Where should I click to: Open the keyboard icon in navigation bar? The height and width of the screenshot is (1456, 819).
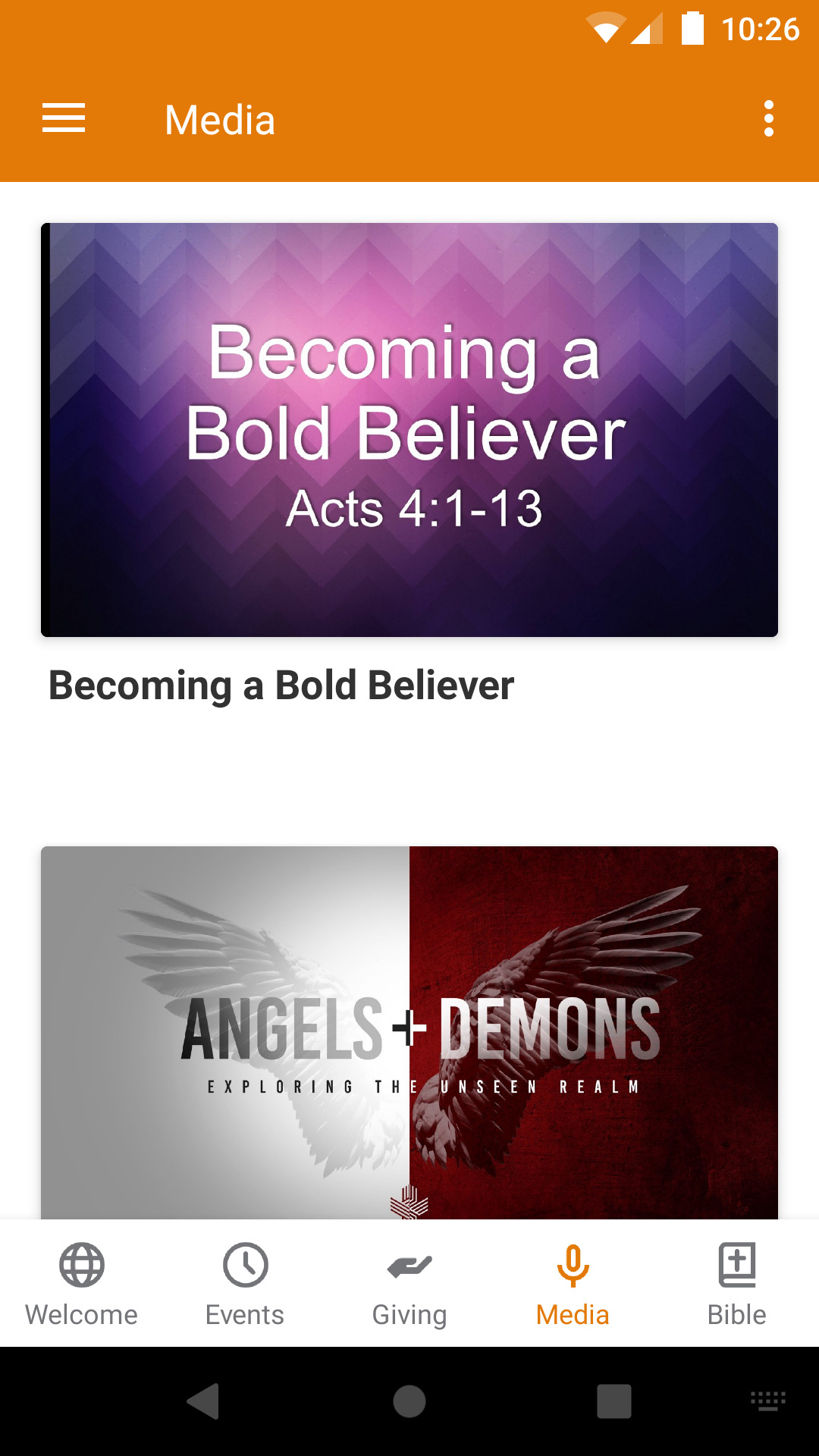(766, 1399)
